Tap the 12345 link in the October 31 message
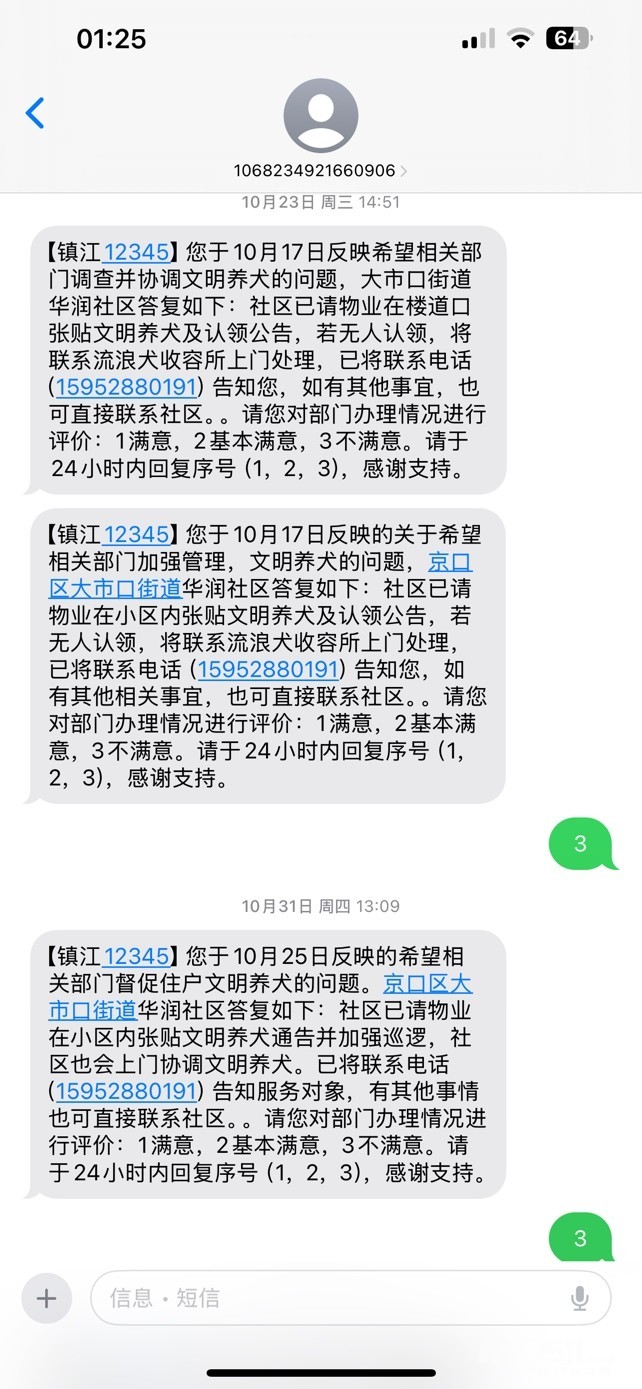This screenshot has height=1389, width=642. click(x=136, y=955)
